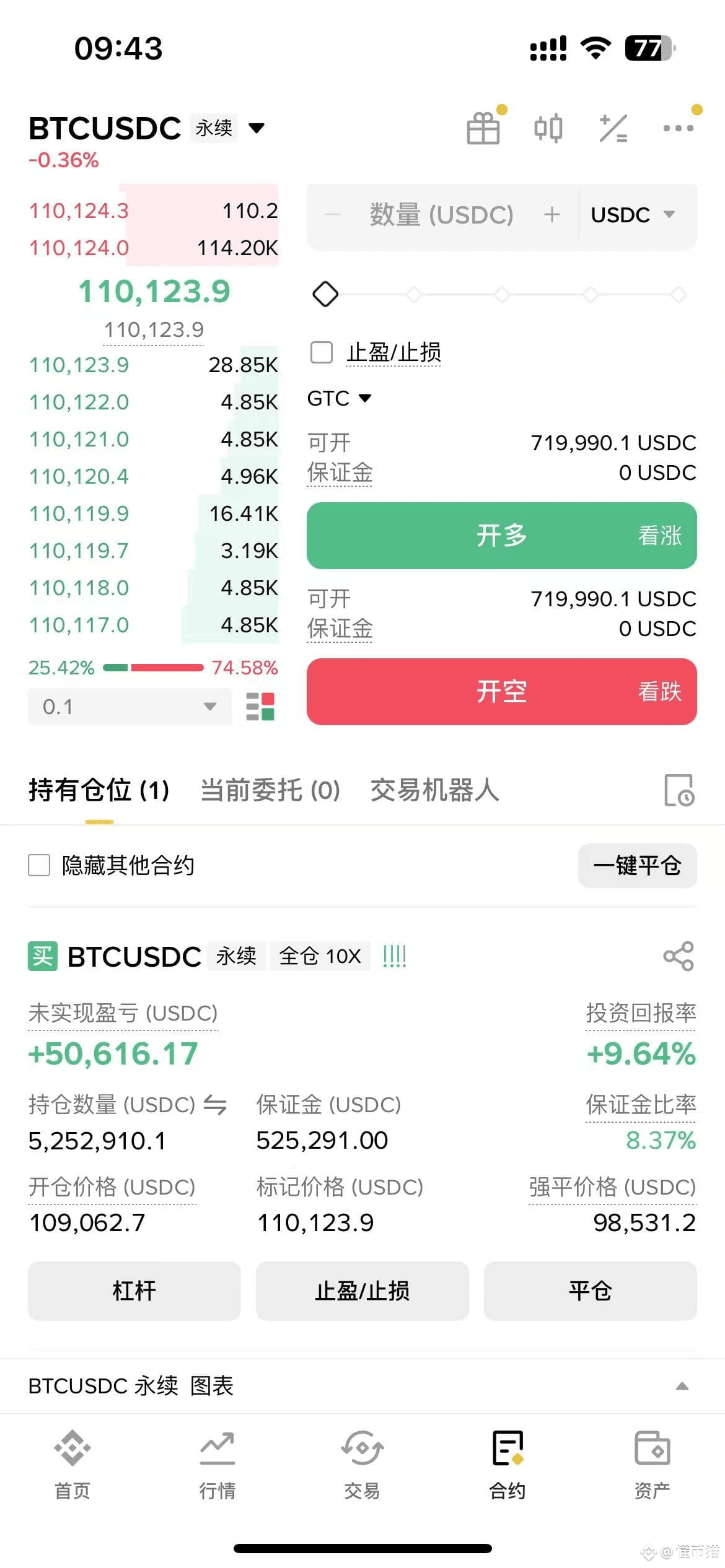
Task: Adjust leverage with the 杠杆 button
Action: pyautogui.click(x=134, y=1291)
